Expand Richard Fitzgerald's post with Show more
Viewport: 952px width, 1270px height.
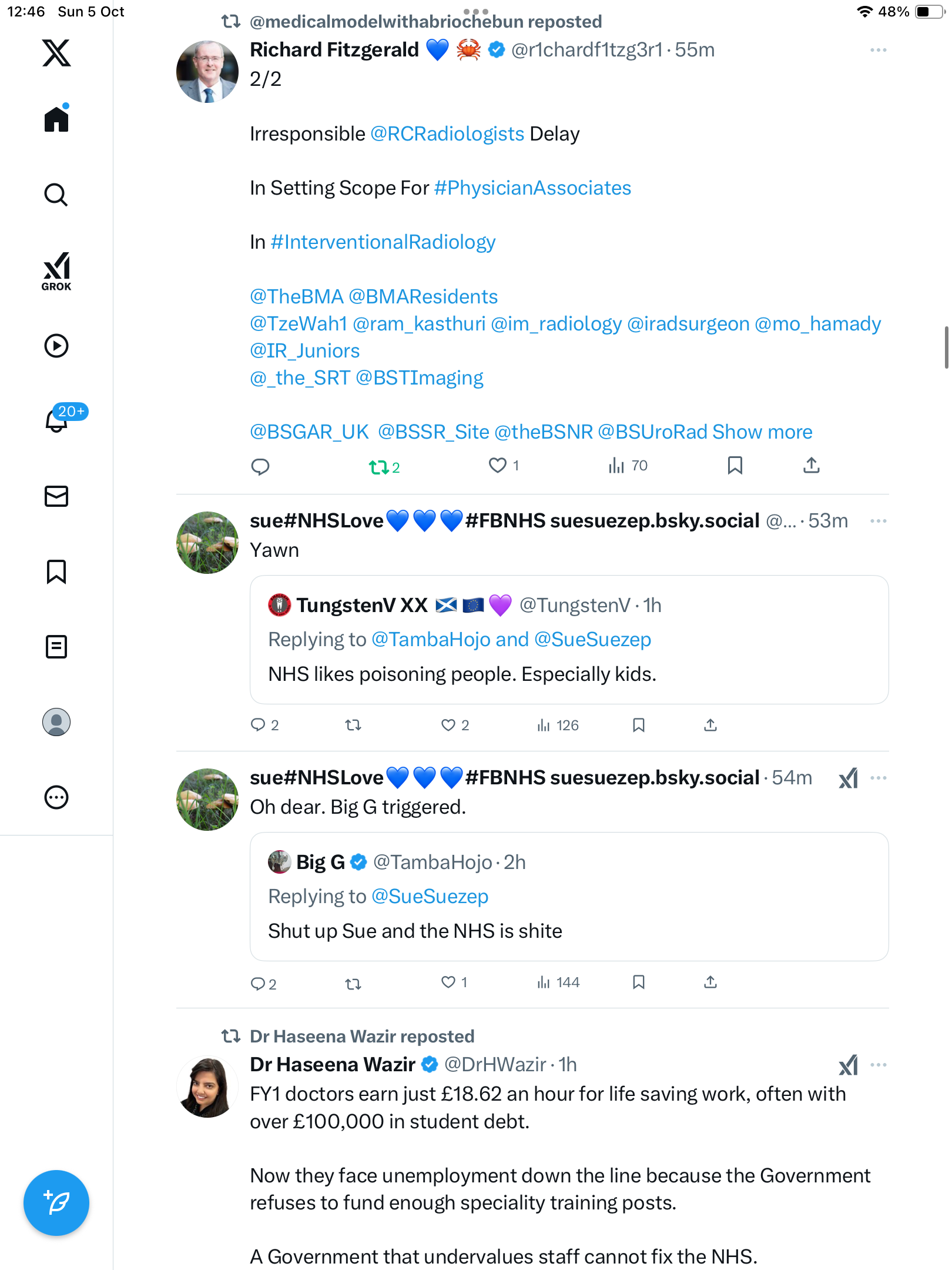pos(762,432)
